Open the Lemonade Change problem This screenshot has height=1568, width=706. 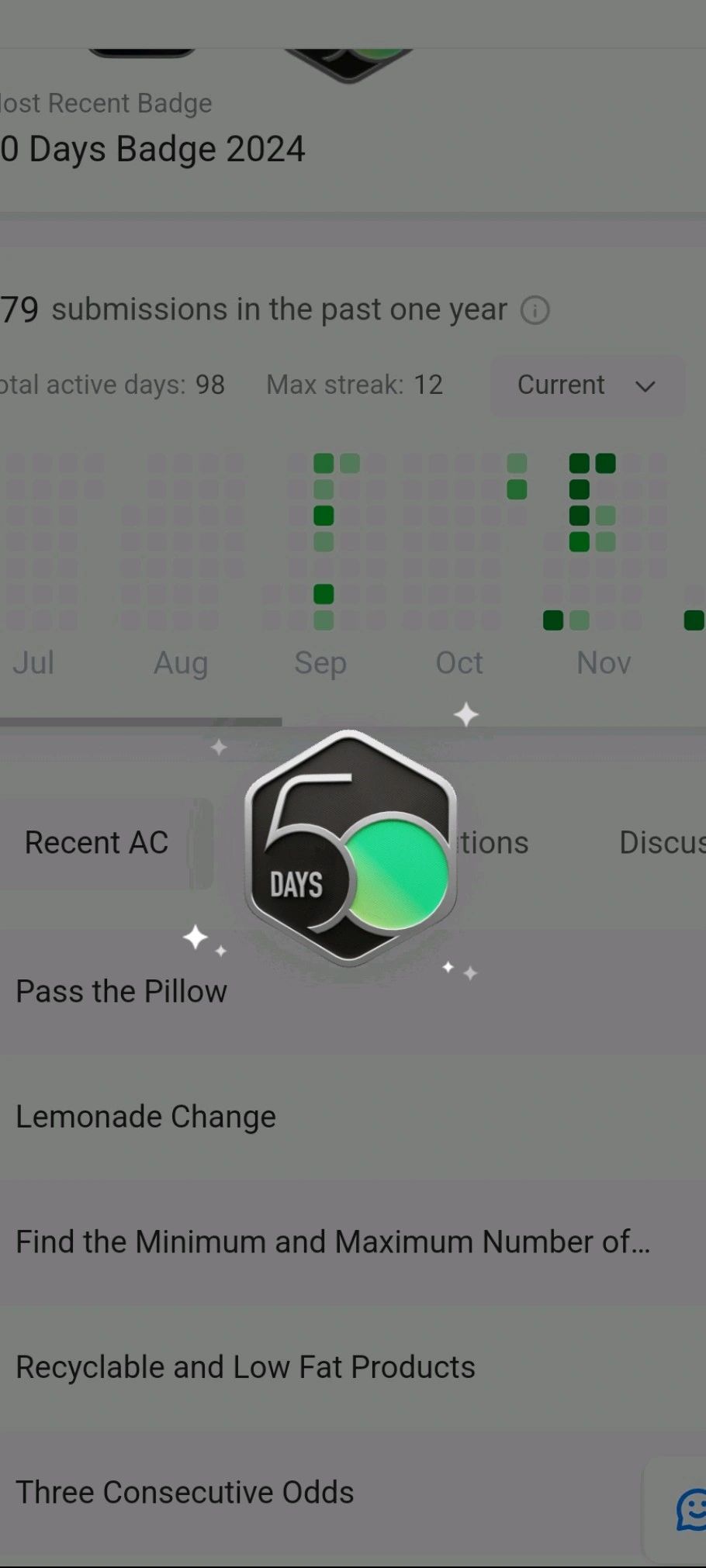(x=146, y=1117)
